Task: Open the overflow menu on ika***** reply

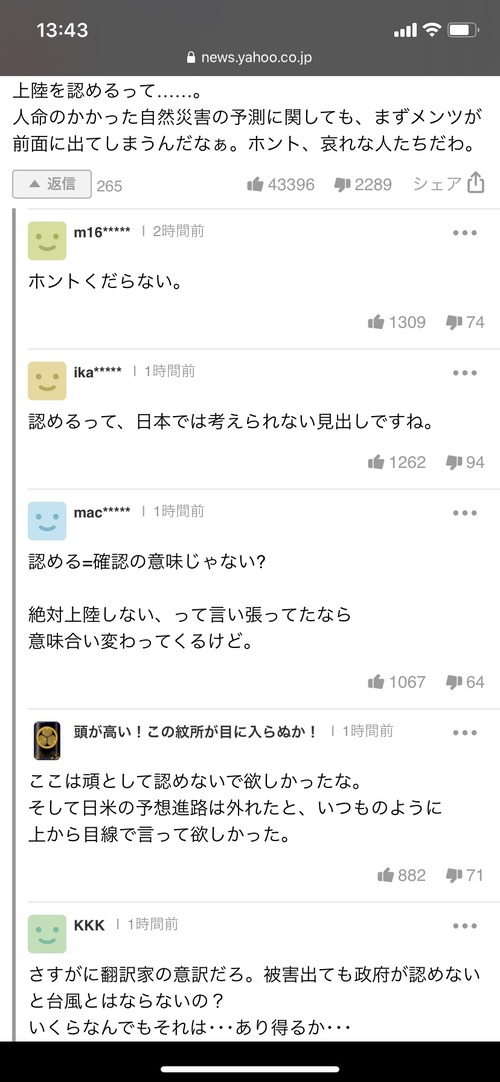Action: pos(466,373)
